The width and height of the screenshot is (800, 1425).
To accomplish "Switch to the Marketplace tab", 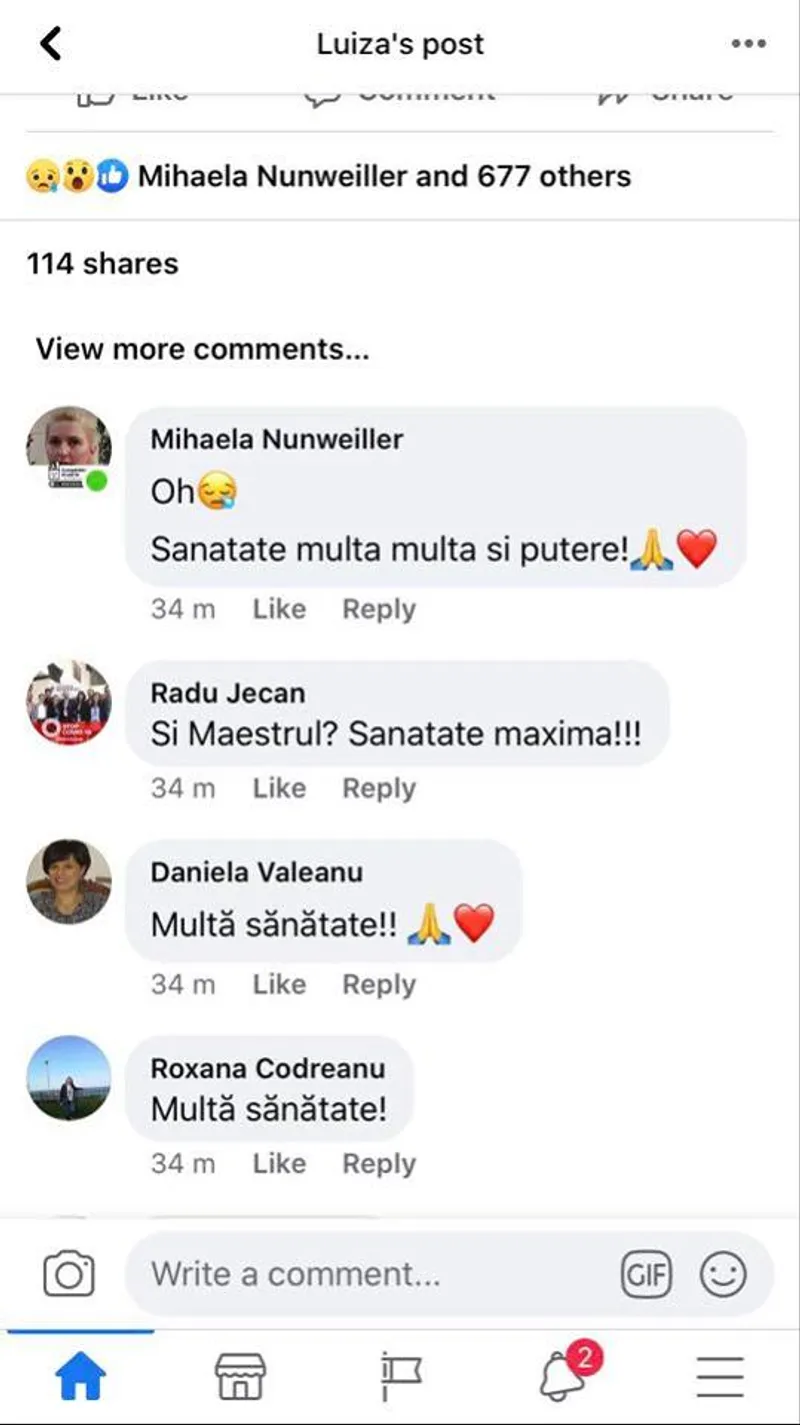I will (241, 1378).
